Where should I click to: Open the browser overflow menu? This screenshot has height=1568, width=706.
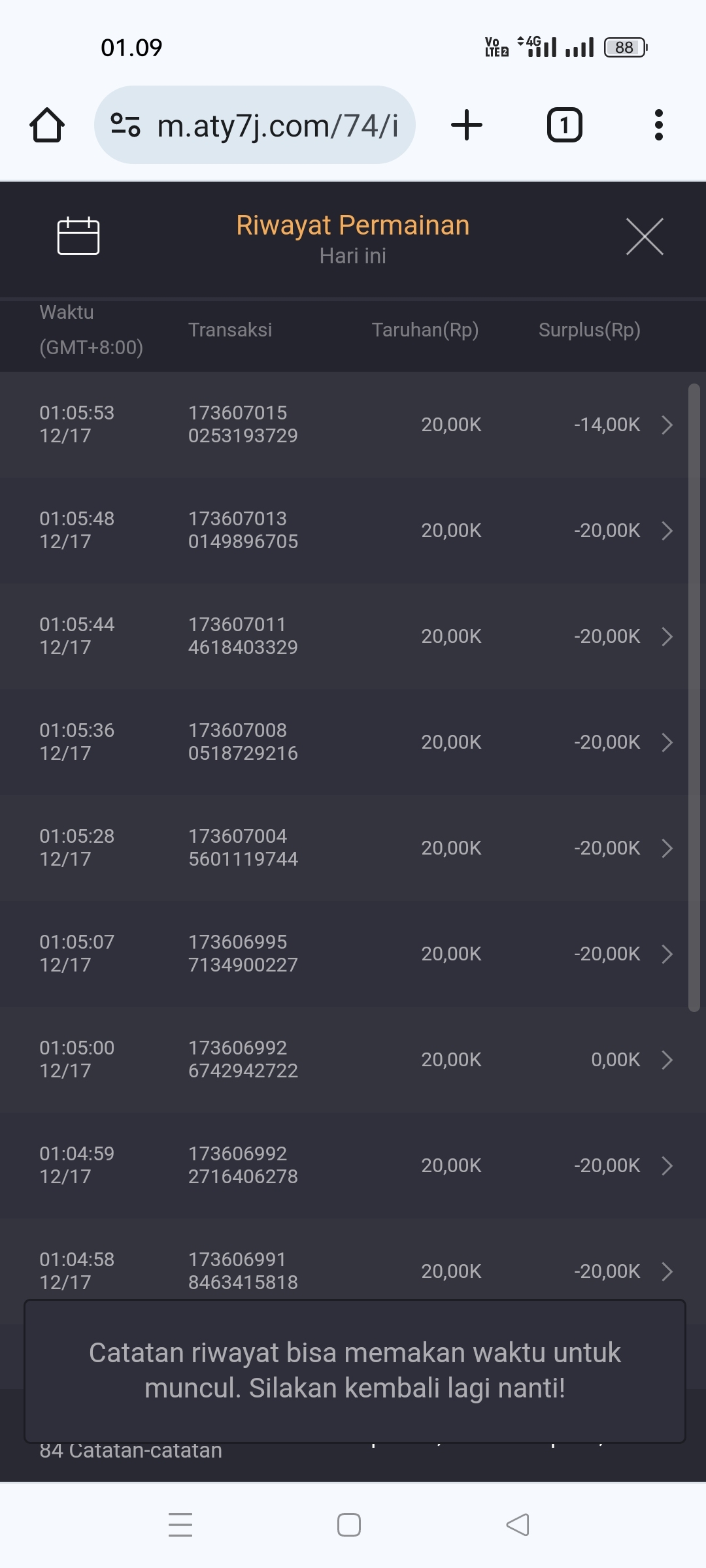658,125
